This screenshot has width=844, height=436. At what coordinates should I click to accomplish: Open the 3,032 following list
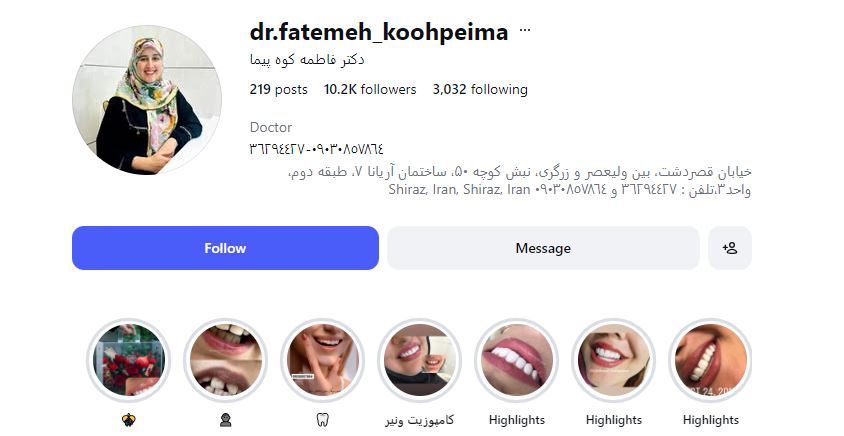point(480,89)
